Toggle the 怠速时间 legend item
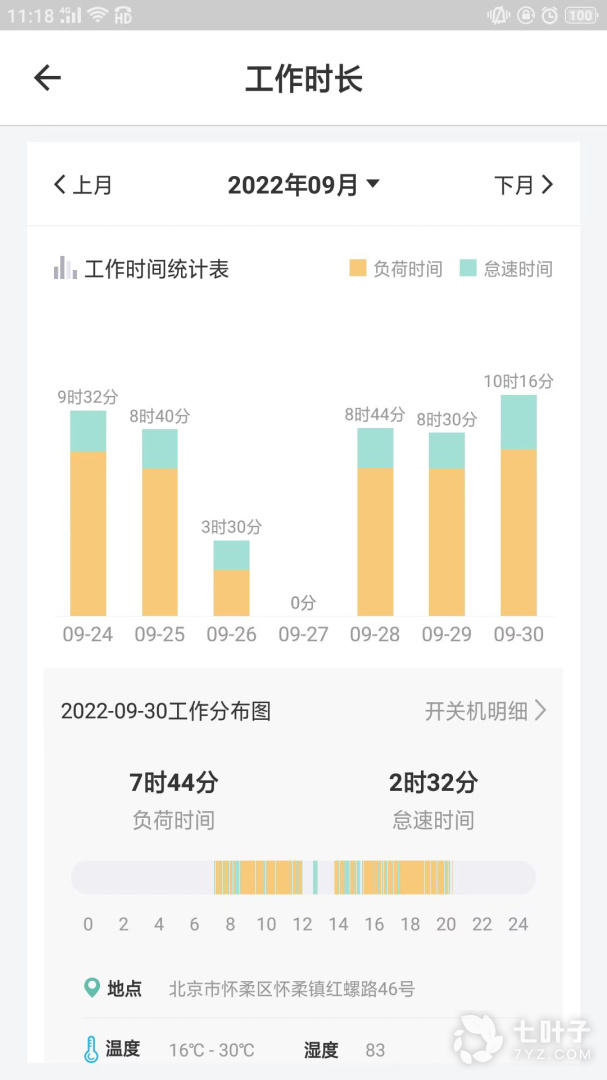607x1080 pixels. [506, 269]
